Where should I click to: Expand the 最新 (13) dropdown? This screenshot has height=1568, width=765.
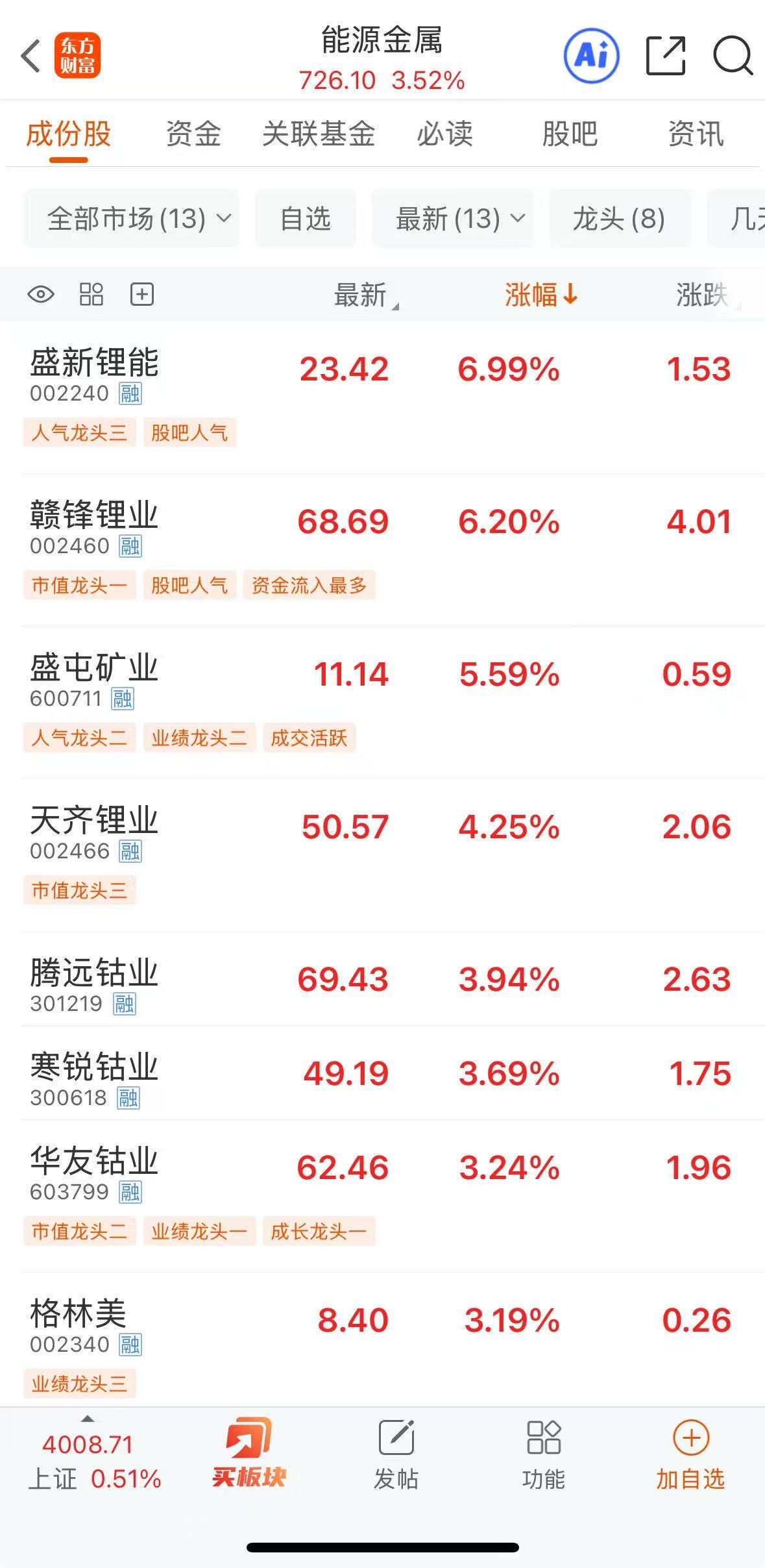452,219
